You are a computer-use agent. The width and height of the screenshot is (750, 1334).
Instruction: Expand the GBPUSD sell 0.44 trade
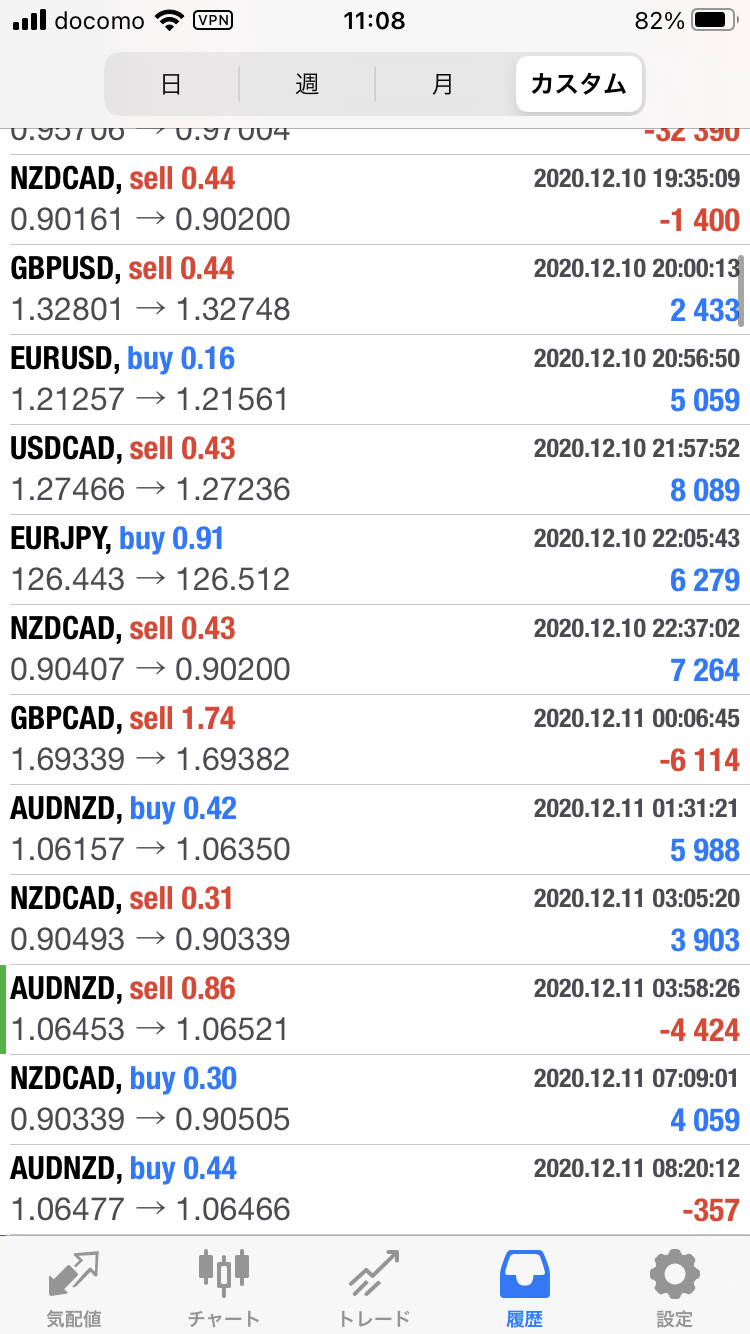tap(375, 290)
